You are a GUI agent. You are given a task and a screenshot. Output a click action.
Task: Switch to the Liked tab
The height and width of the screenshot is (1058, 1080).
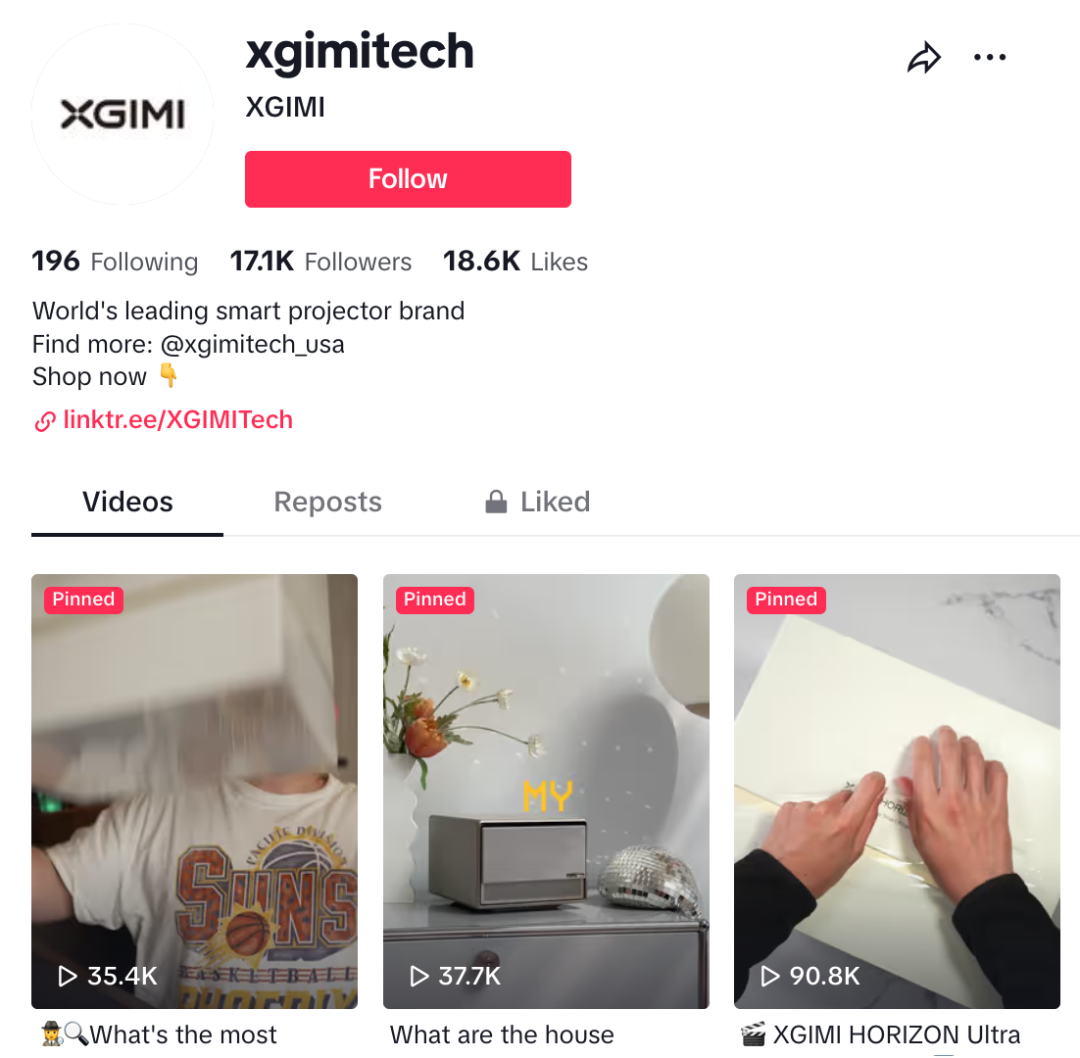538,502
